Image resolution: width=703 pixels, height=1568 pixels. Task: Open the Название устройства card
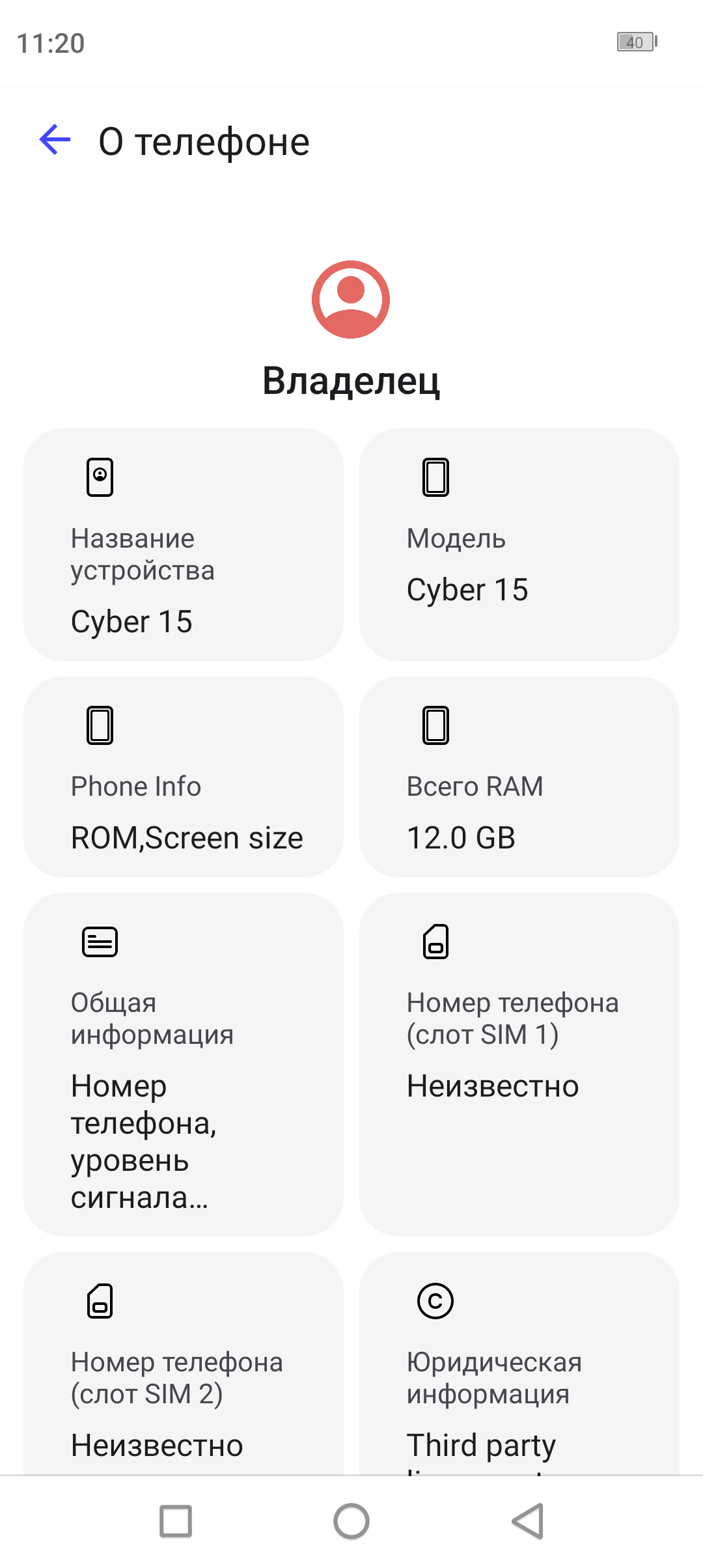(x=184, y=544)
